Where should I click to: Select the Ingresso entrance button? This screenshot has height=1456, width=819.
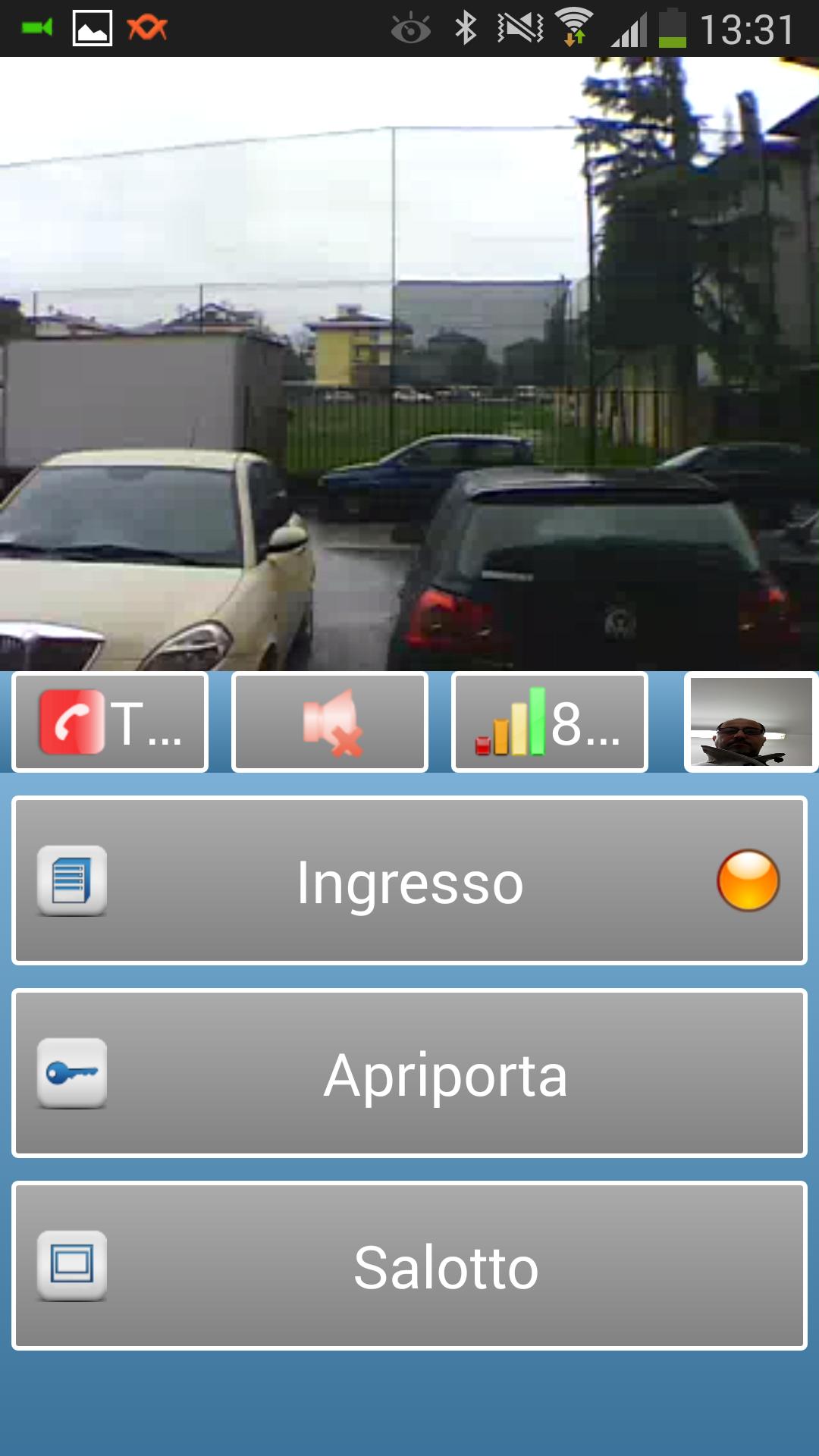point(409,881)
